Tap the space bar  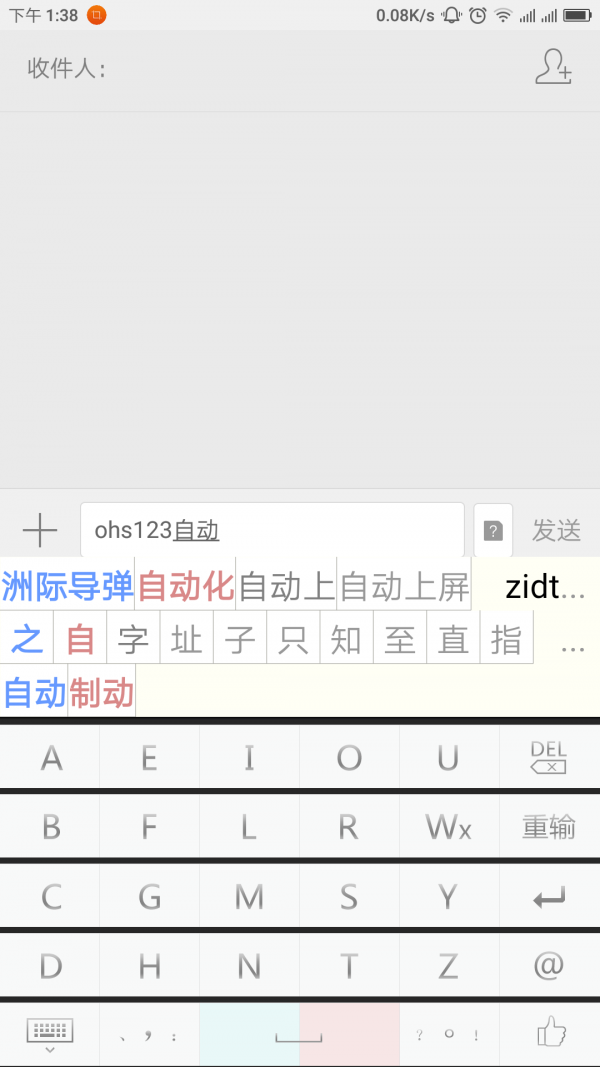pos(299,1034)
